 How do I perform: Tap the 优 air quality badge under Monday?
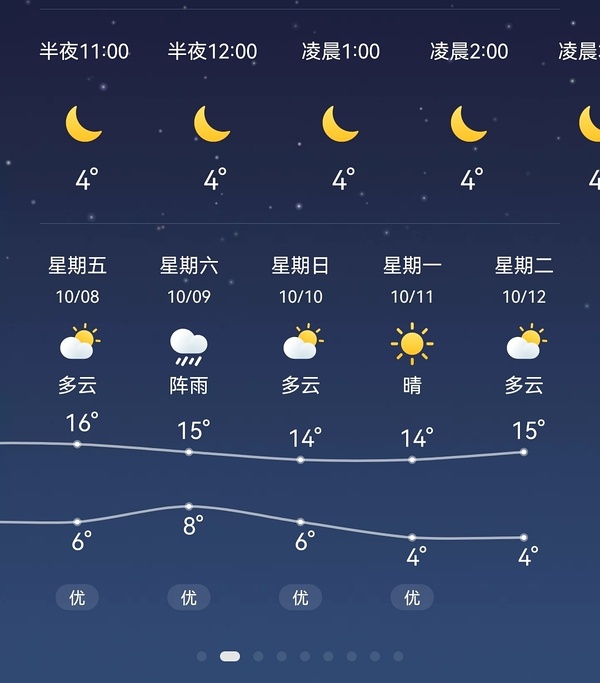tap(412, 598)
